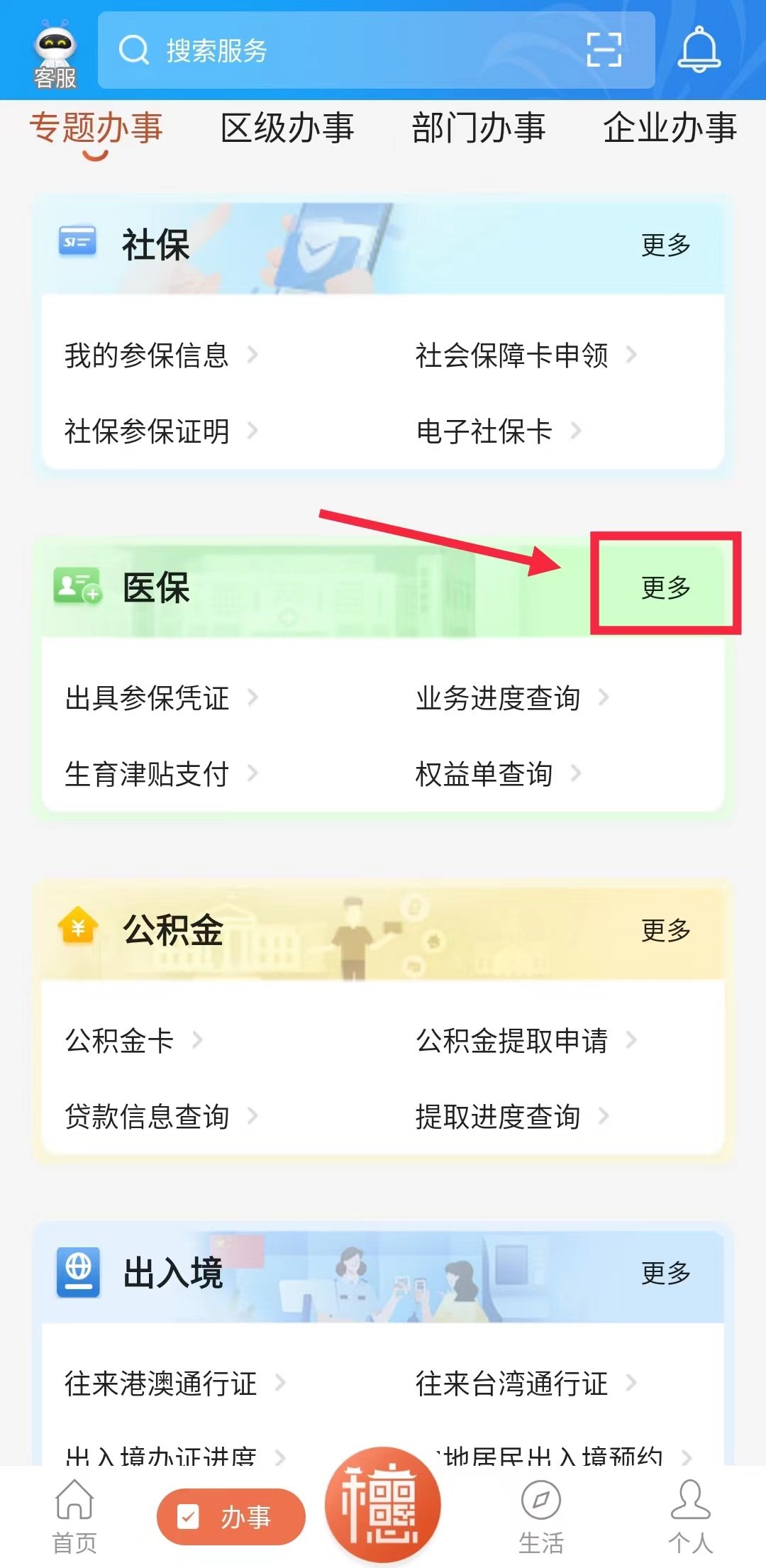Open 往来港澳通行证
Image resolution: width=766 pixels, height=1568 pixels.
(x=161, y=1383)
